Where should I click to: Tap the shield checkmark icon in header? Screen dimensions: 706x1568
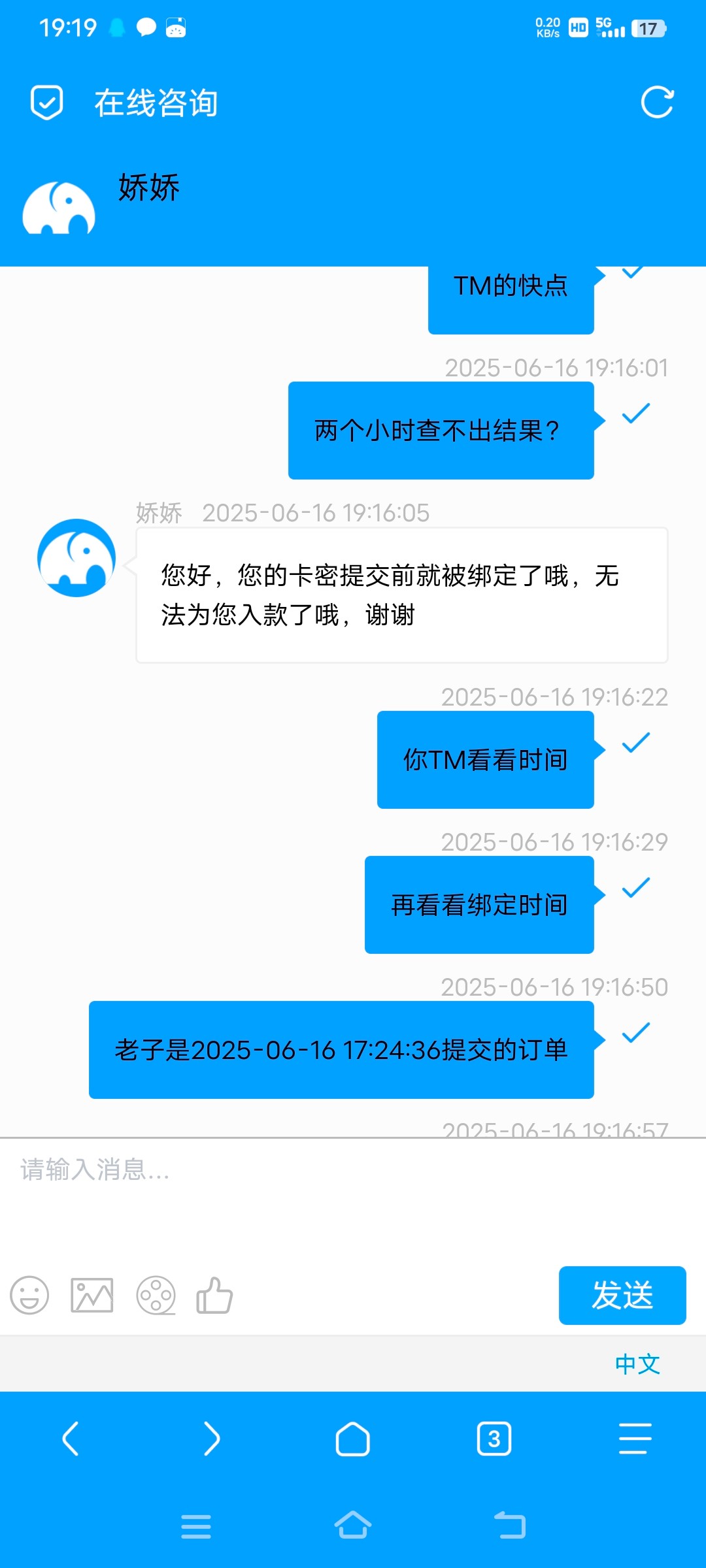tap(47, 103)
